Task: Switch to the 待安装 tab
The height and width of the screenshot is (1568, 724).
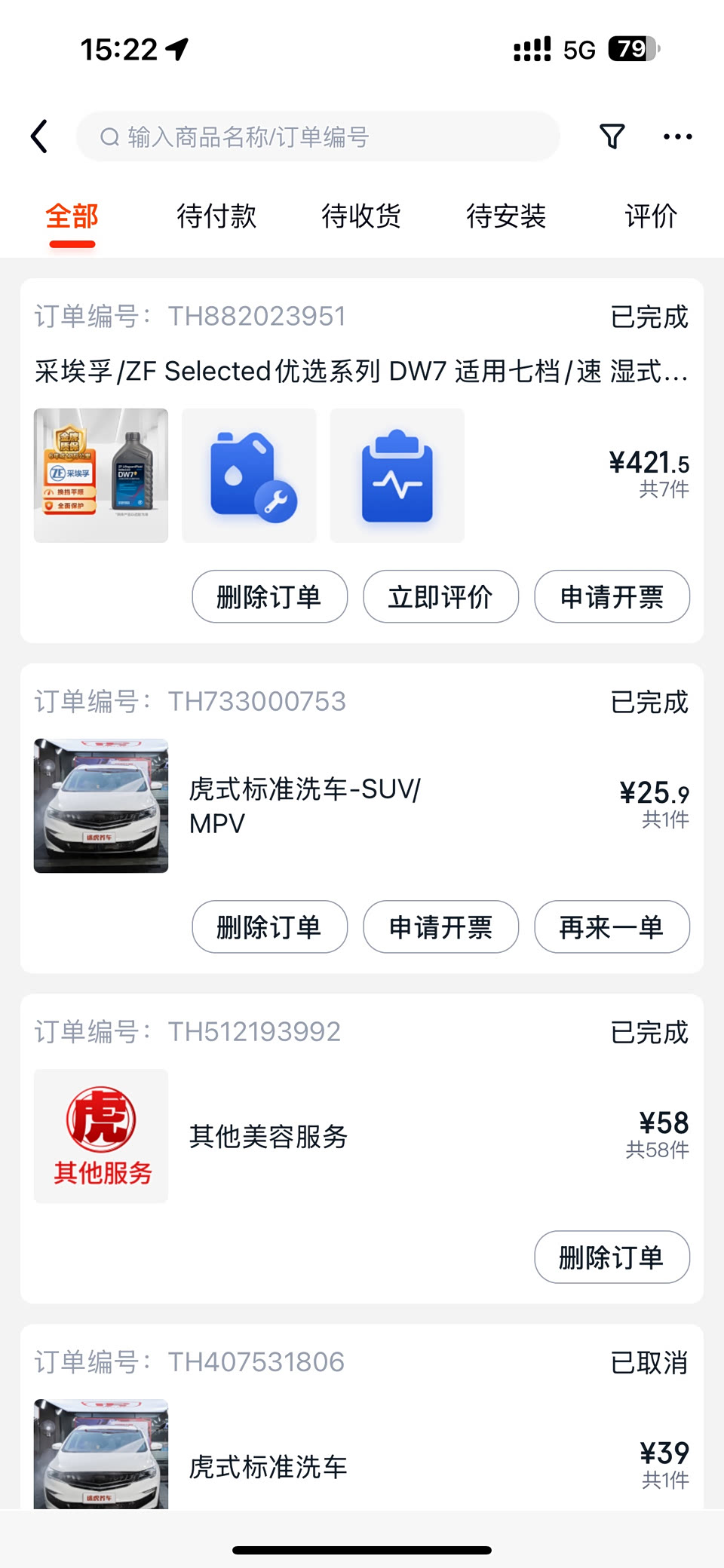Action: pyautogui.click(x=506, y=216)
